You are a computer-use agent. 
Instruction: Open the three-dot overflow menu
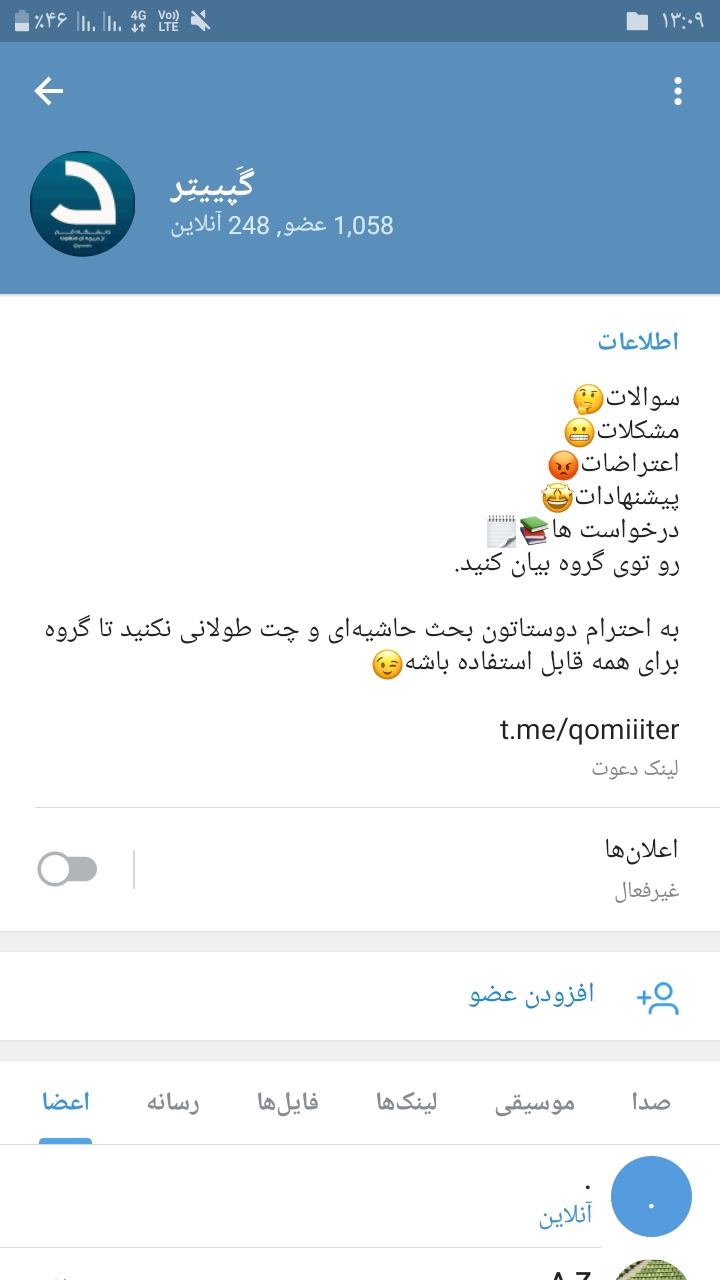tap(678, 92)
